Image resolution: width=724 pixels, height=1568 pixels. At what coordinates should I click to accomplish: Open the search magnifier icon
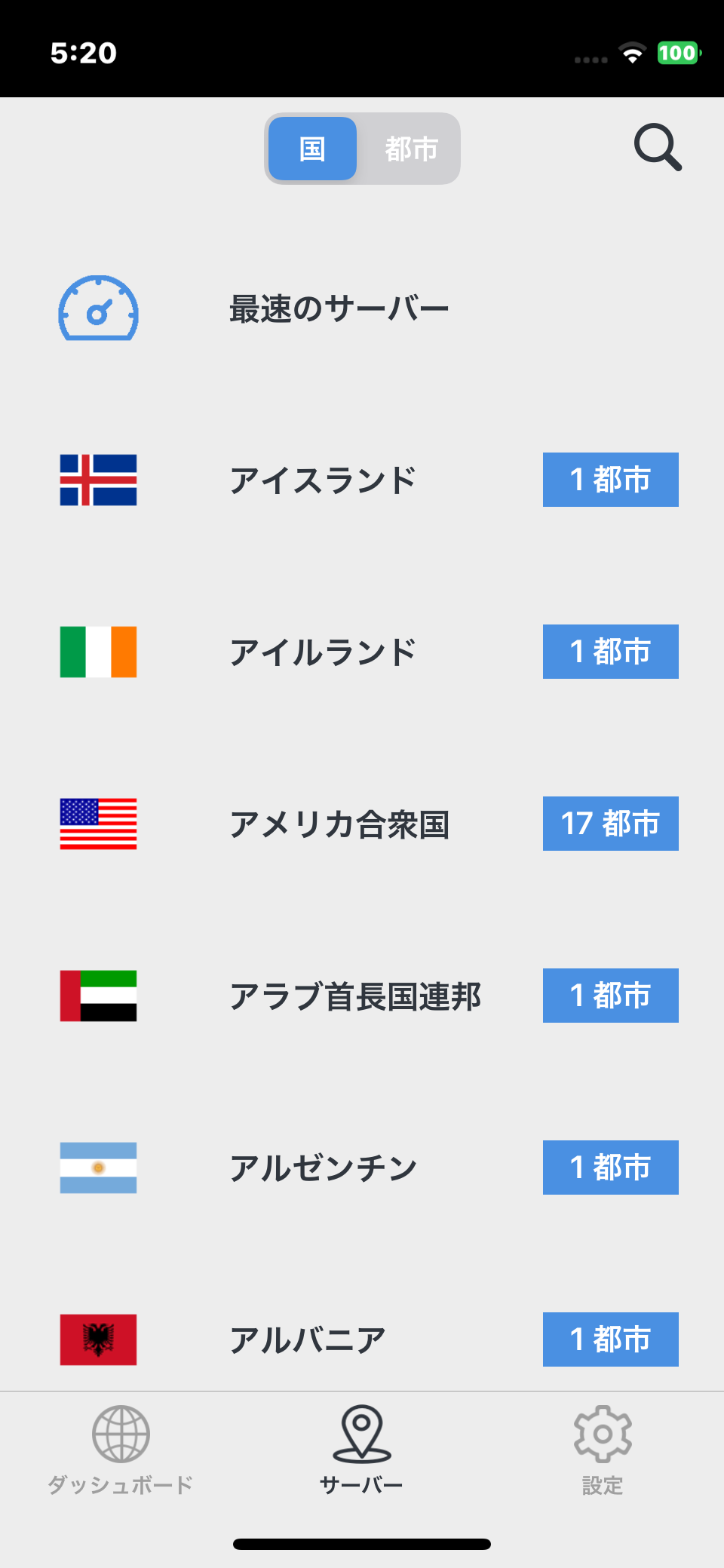point(658,147)
